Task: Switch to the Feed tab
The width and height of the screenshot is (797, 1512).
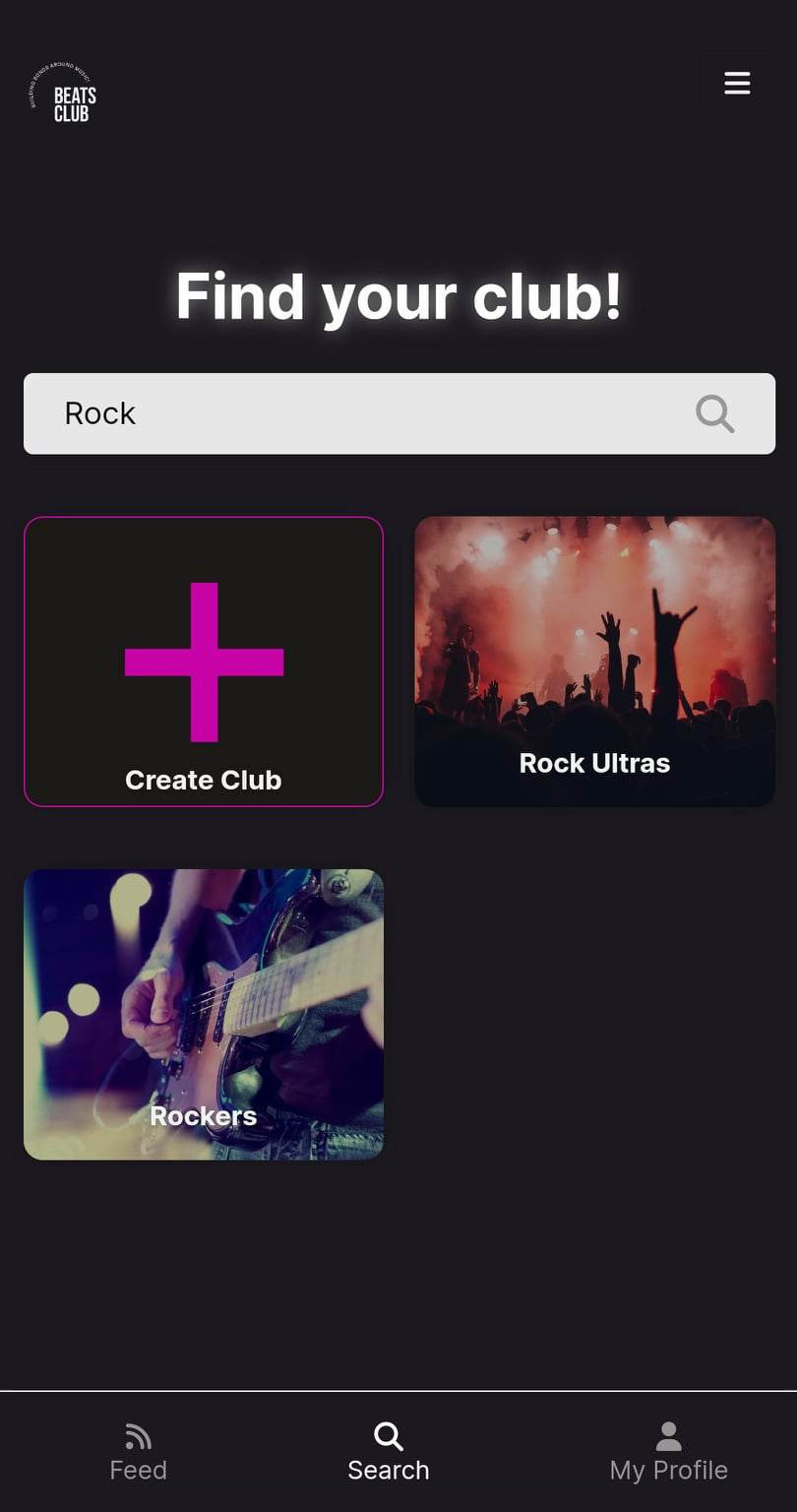Action: click(138, 1453)
